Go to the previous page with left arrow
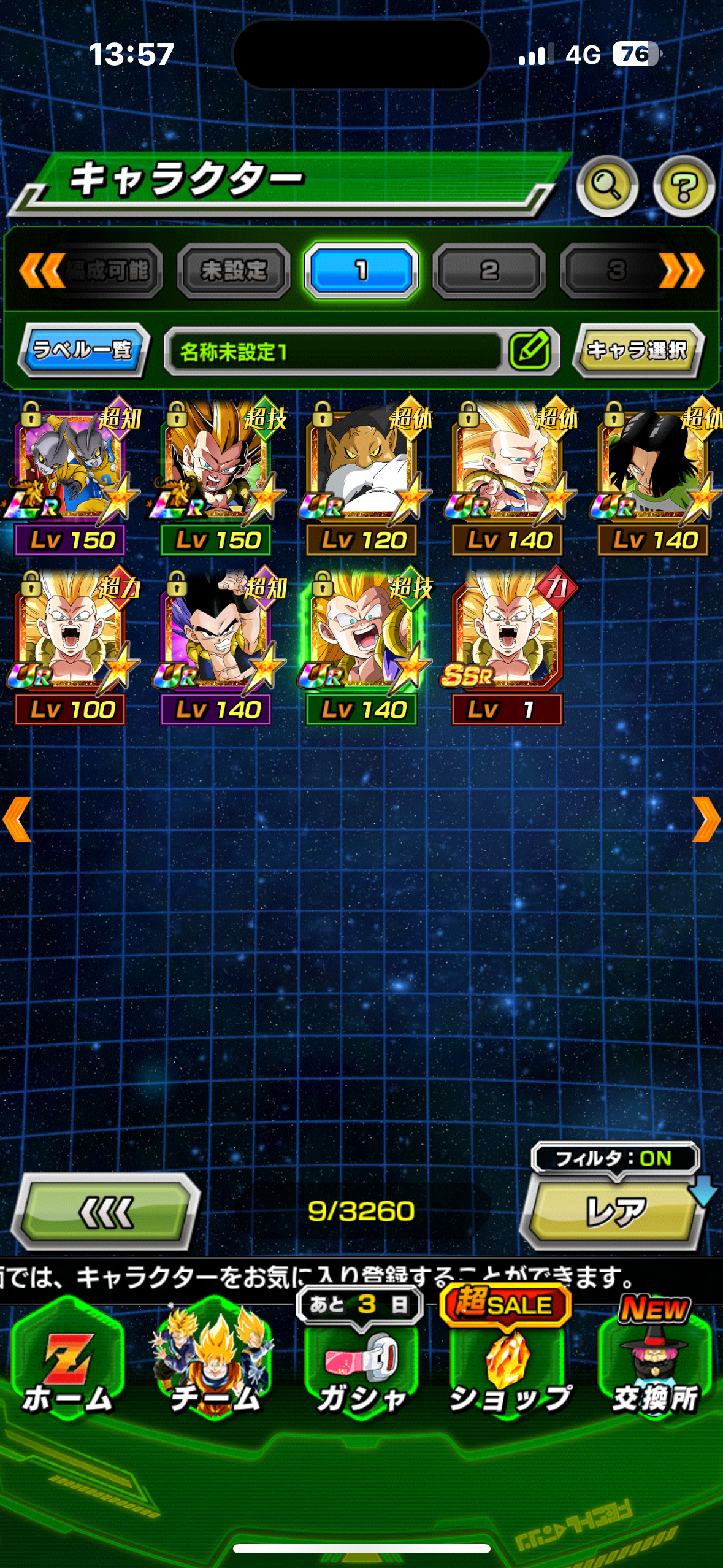 [17, 820]
